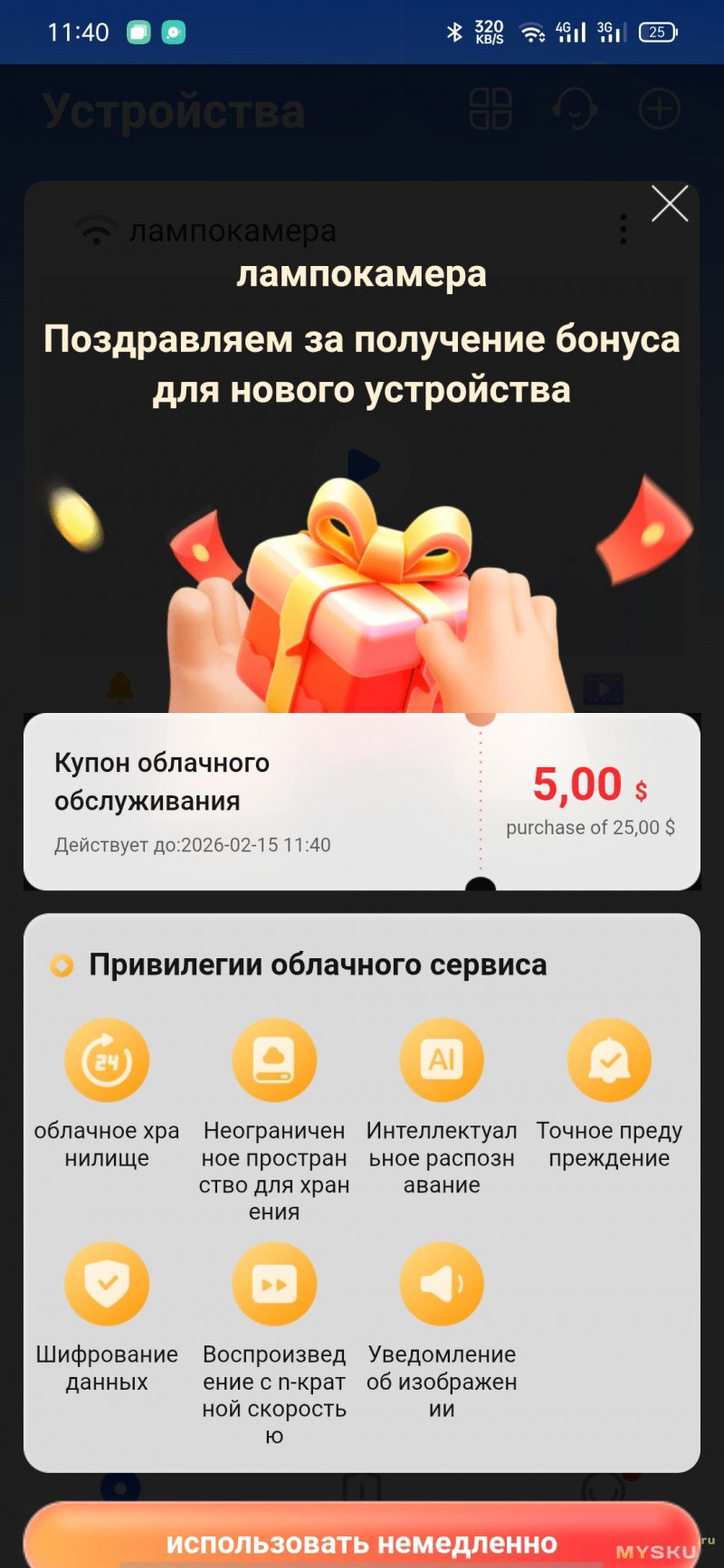Close the bonus congratulation popup
This screenshot has width=724, height=1568.
tap(670, 204)
